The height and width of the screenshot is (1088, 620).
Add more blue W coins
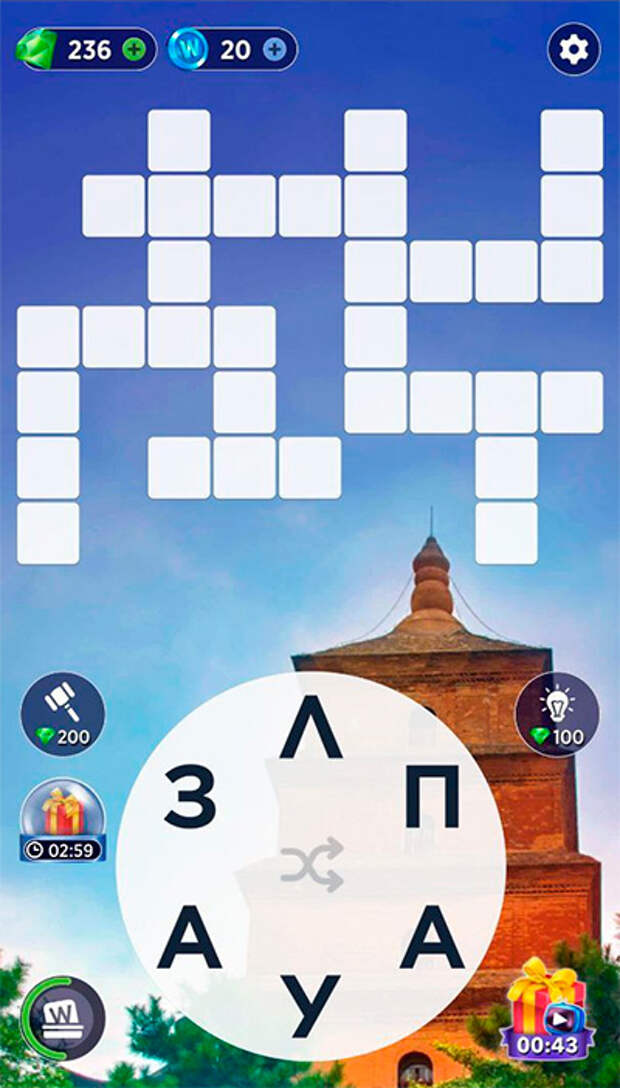click(275, 49)
